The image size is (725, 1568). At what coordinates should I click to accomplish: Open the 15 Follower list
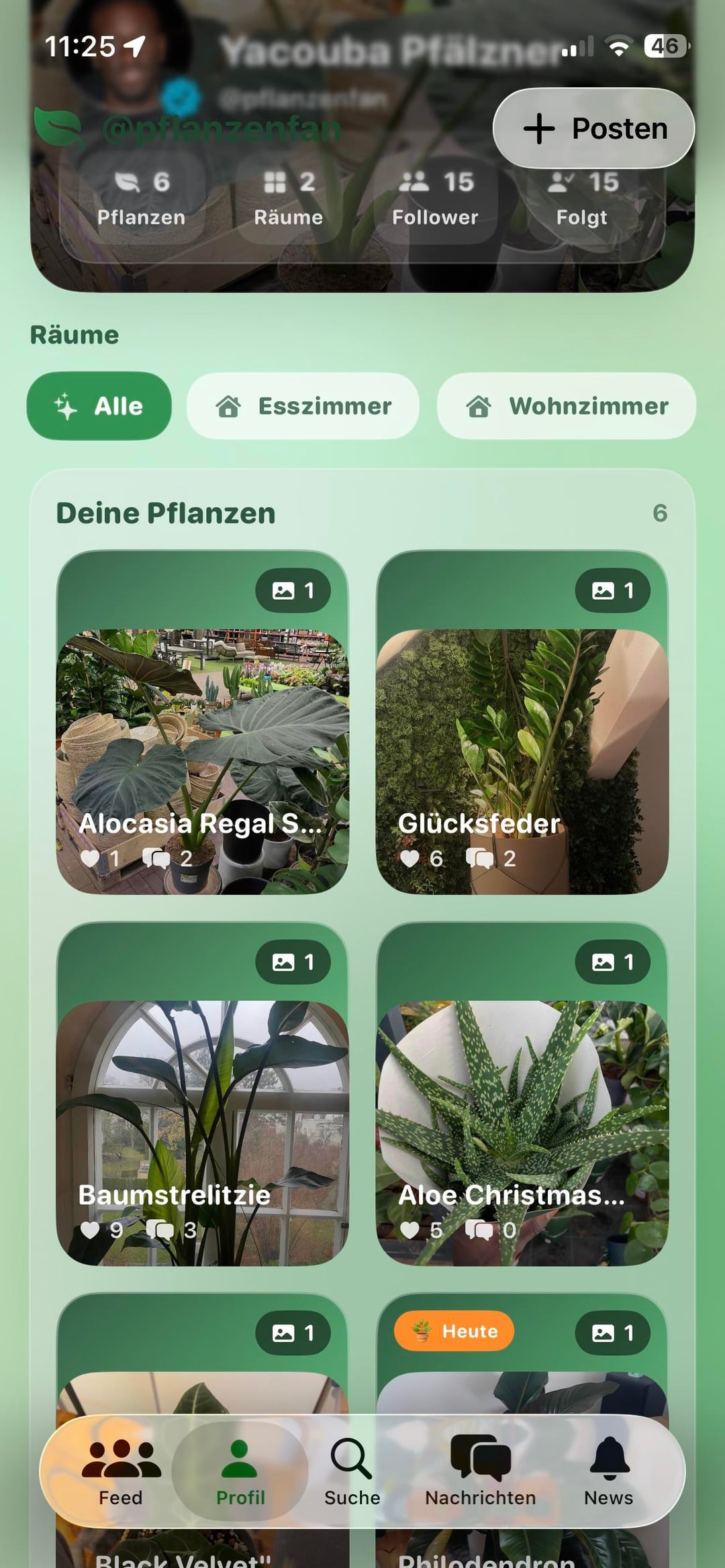(435, 198)
